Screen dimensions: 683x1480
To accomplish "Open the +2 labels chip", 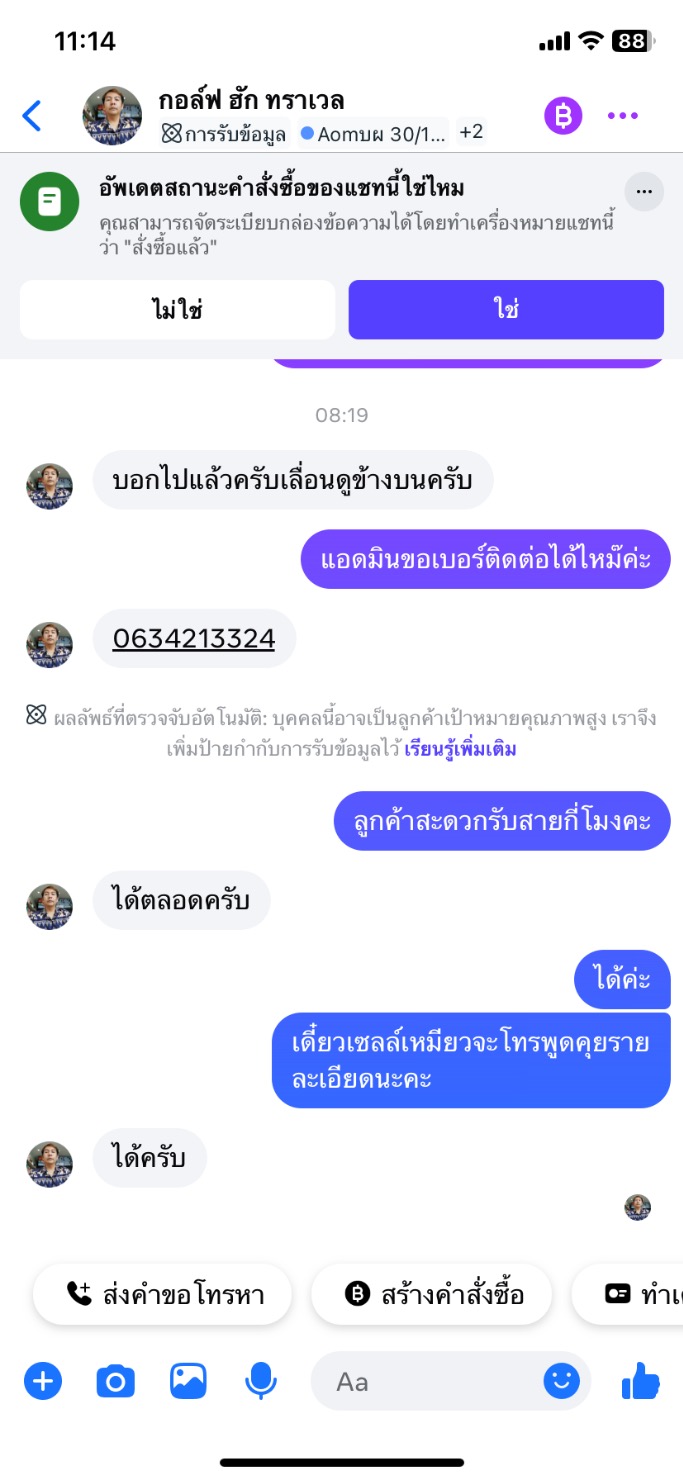I will coord(471,132).
